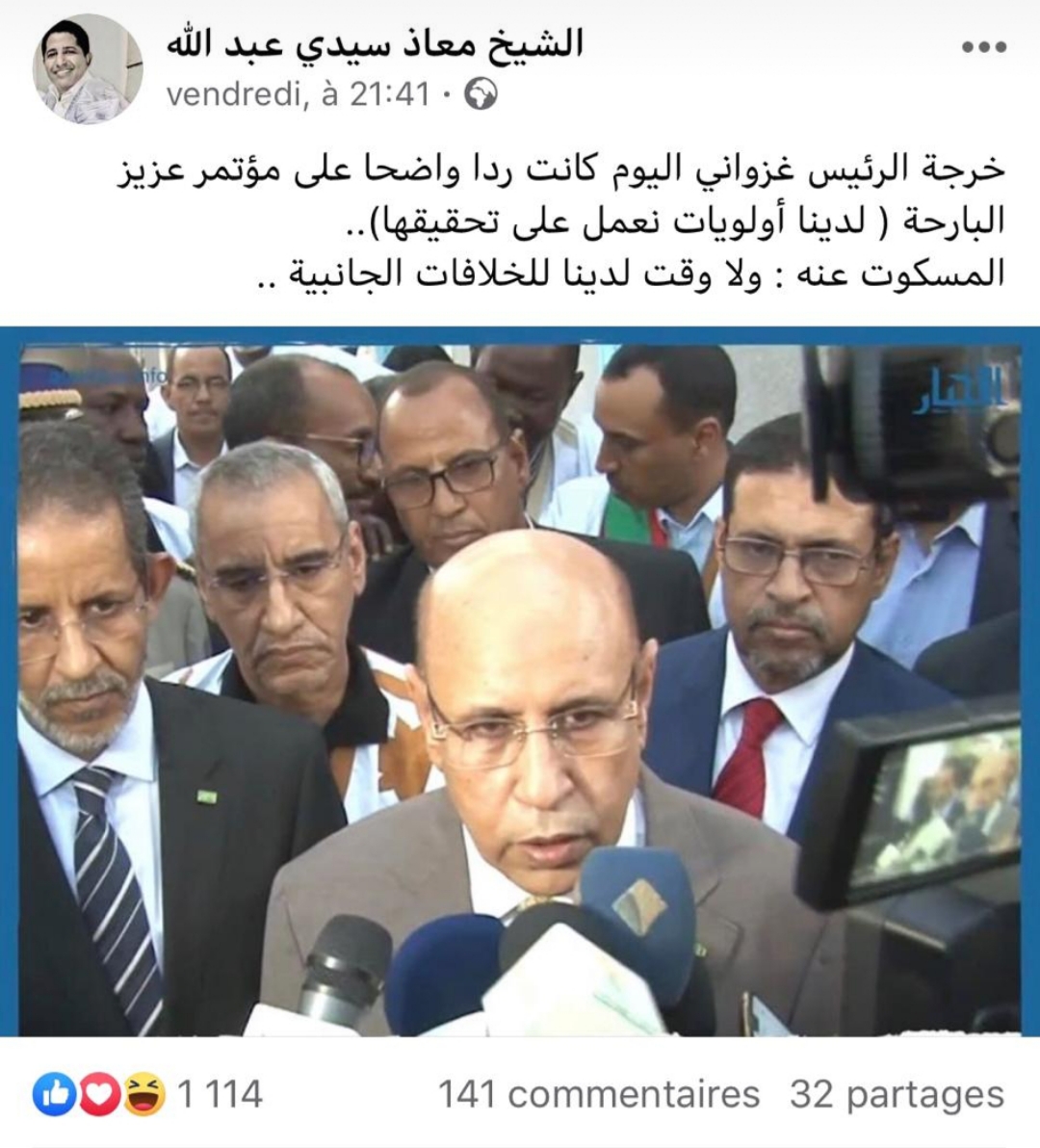The image size is (1040, 1148).
Task: Open the author's profile picture
Action: point(88,70)
